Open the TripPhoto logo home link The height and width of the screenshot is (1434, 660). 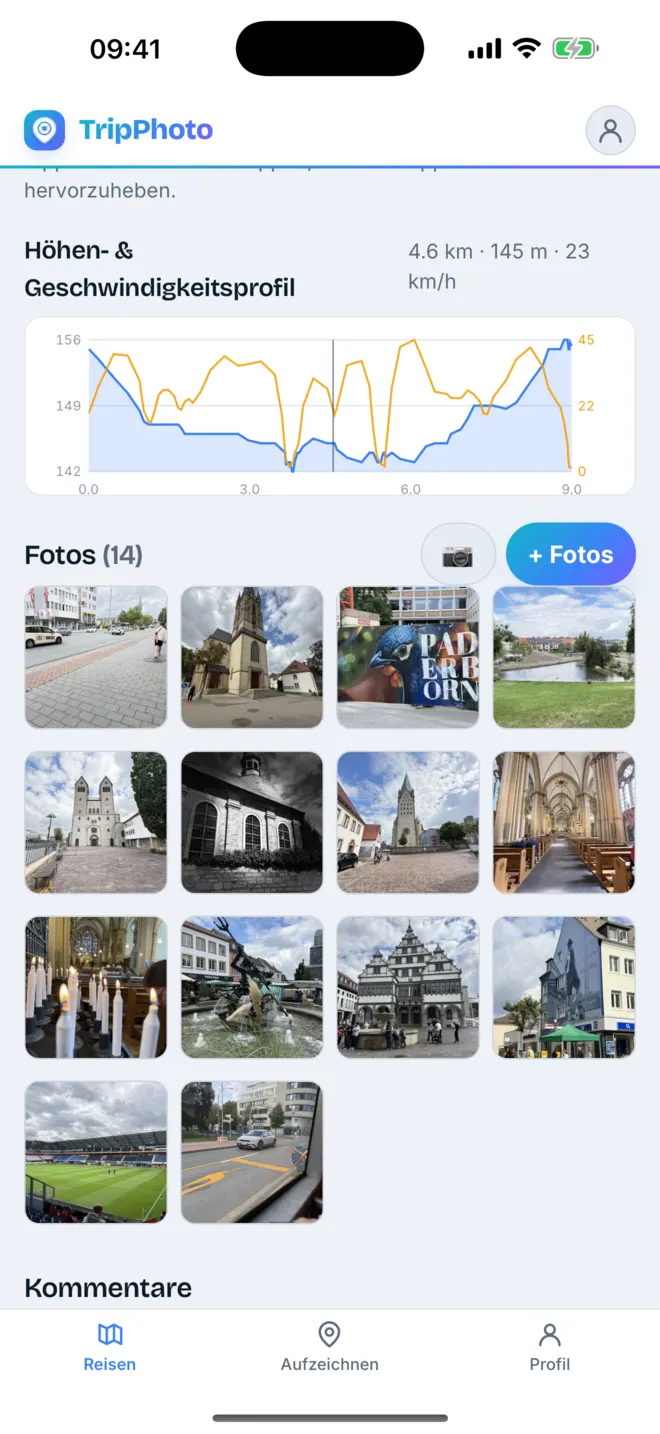[x=119, y=130]
